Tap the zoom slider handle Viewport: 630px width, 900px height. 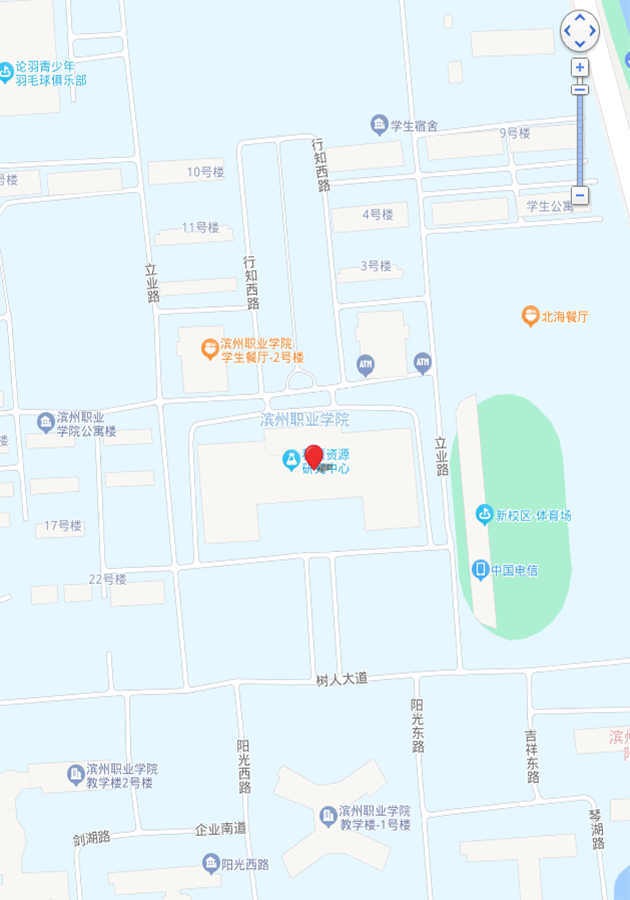(580, 90)
